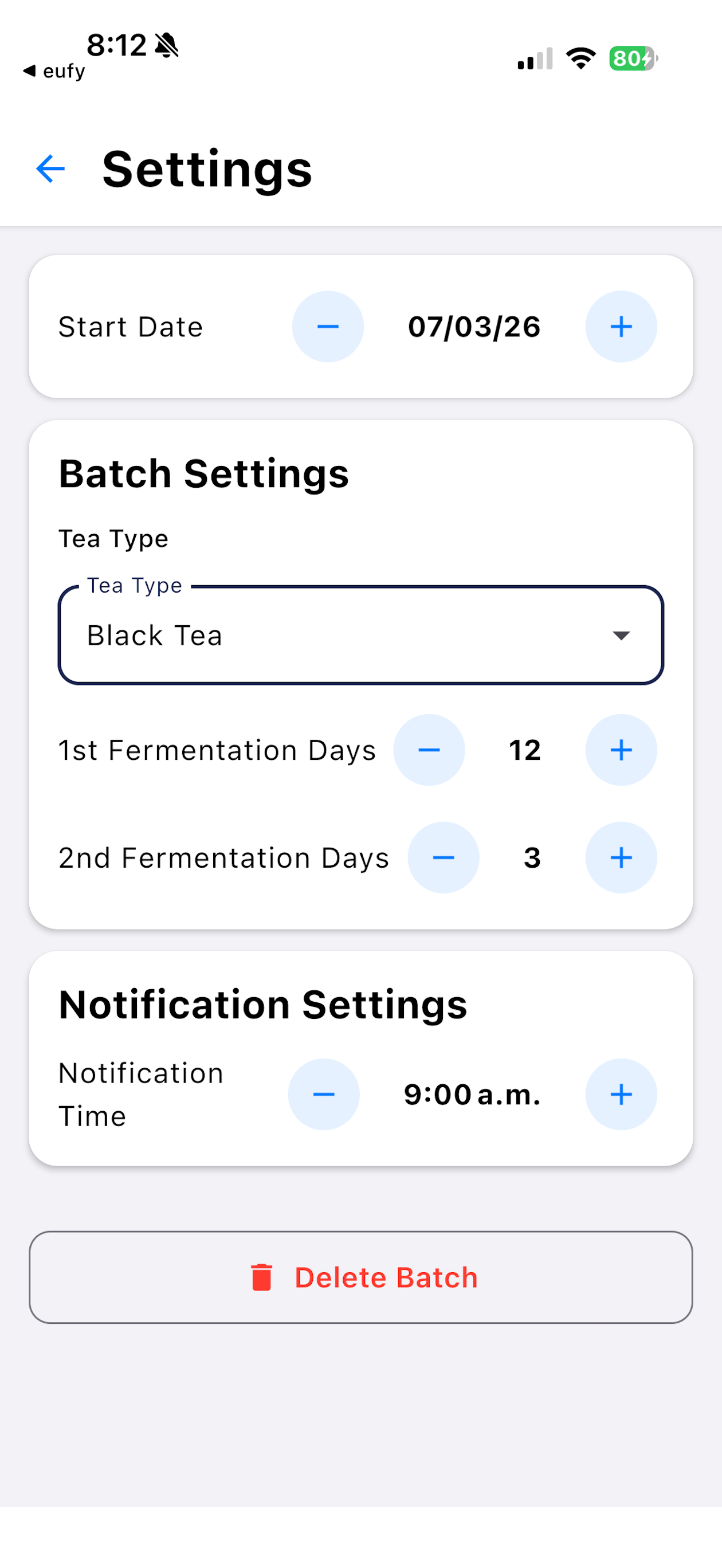Increase 2nd Fermentation Days with the plus stepper

(x=621, y=858)
